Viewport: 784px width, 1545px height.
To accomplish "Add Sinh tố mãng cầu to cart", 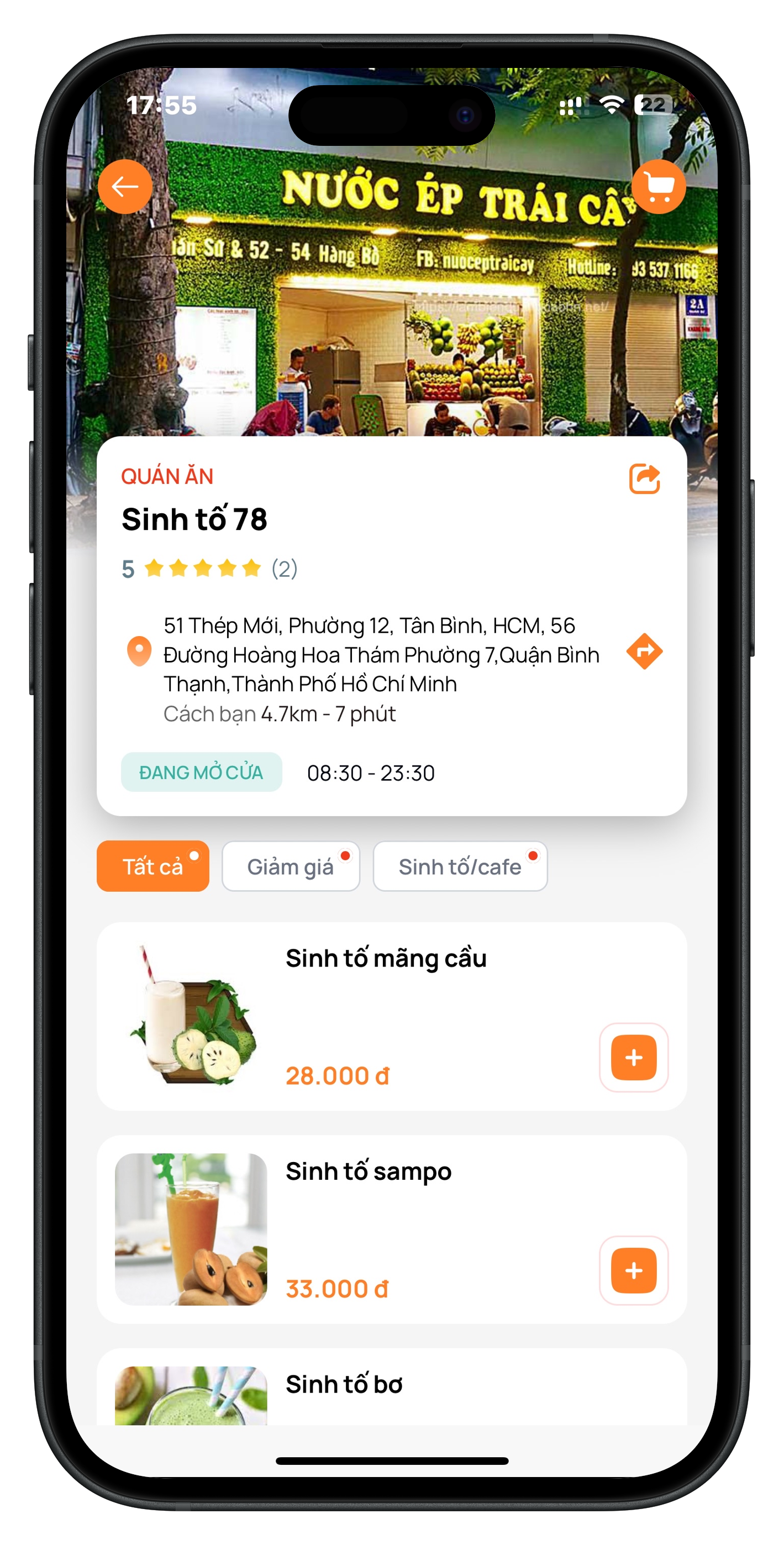I will tap(633, 1058).
